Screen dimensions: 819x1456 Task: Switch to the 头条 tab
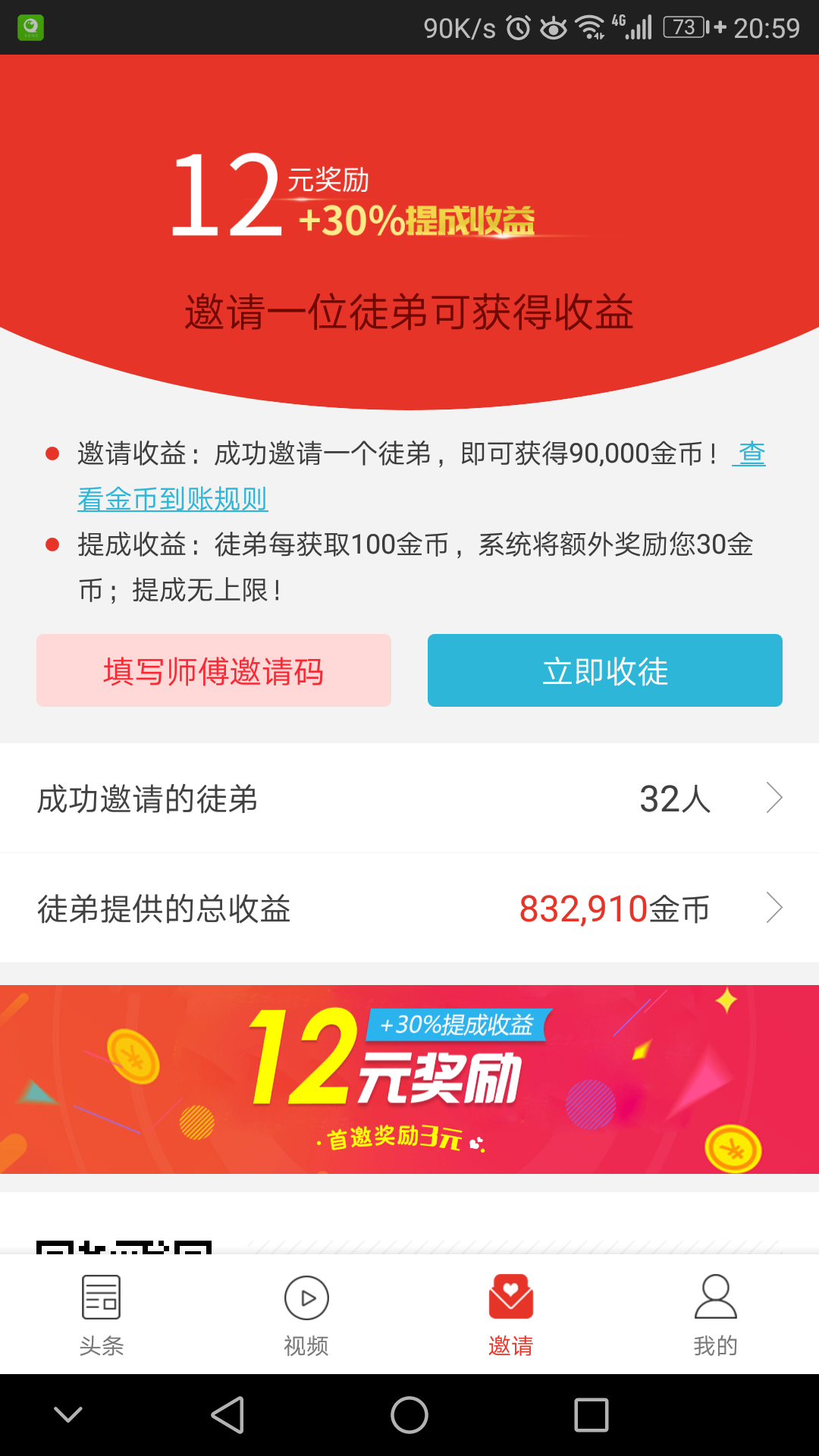tap(102, 1314)
